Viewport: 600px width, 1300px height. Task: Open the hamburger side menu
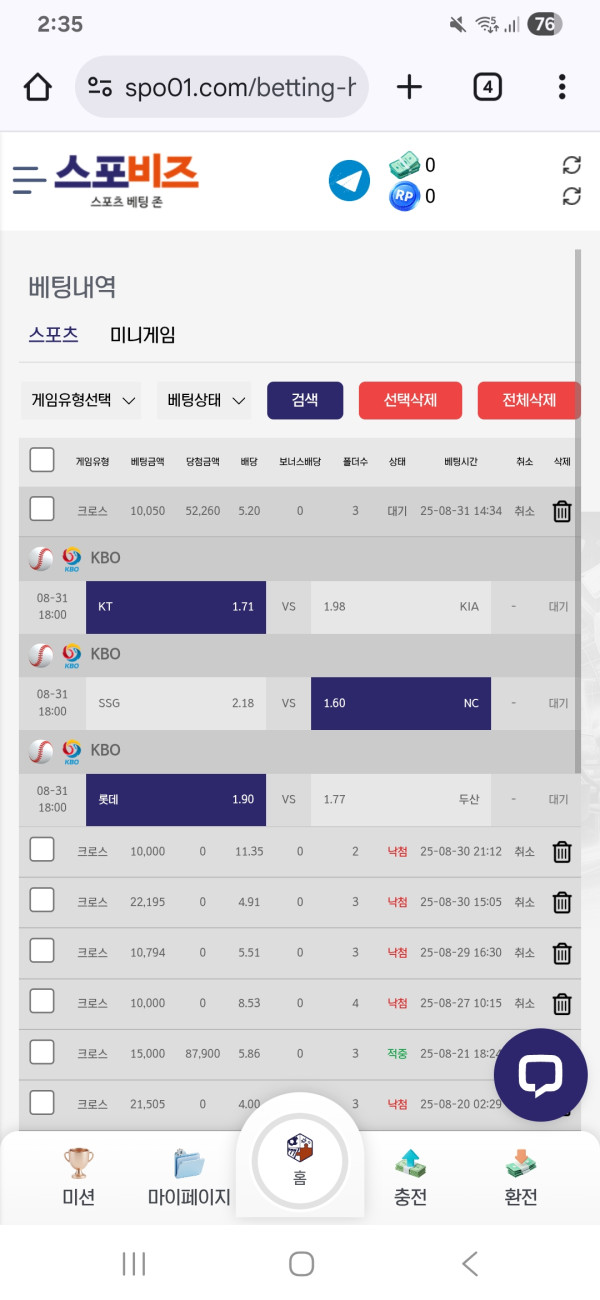coord(29,179)
